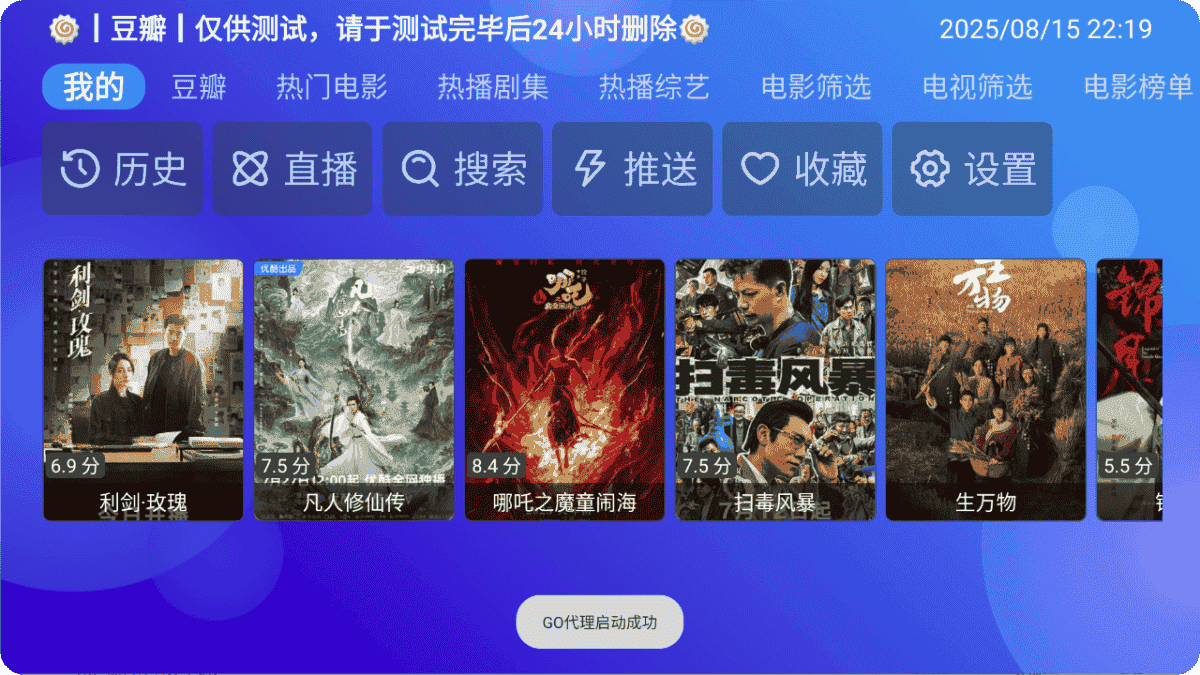Select 哪吒之魔童闹海 movie card
Screen dimensions: 1200x675
[x=564, y=390]
